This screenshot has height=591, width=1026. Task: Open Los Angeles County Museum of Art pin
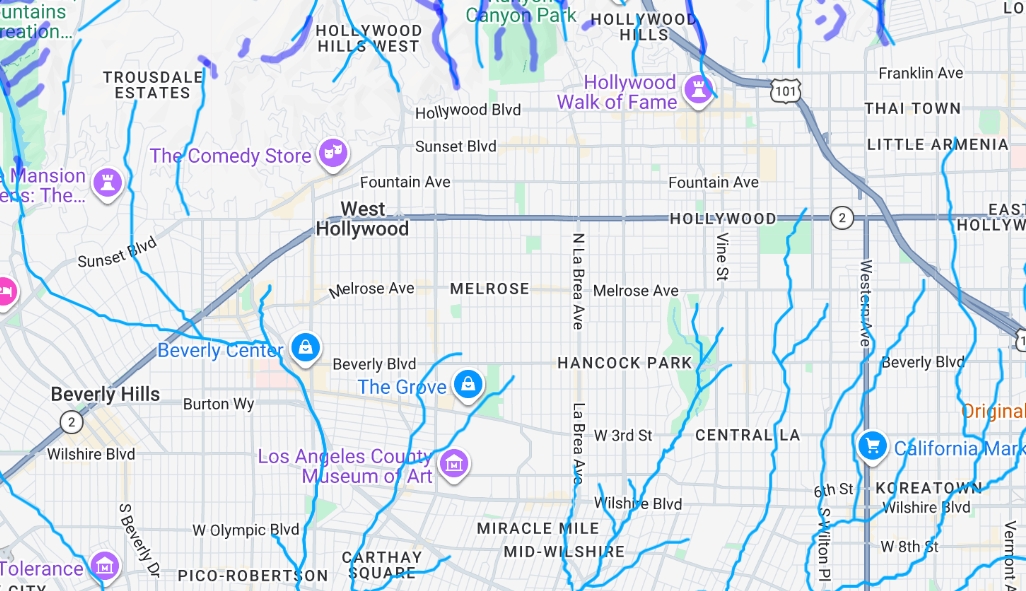click(x=455, y=464)
